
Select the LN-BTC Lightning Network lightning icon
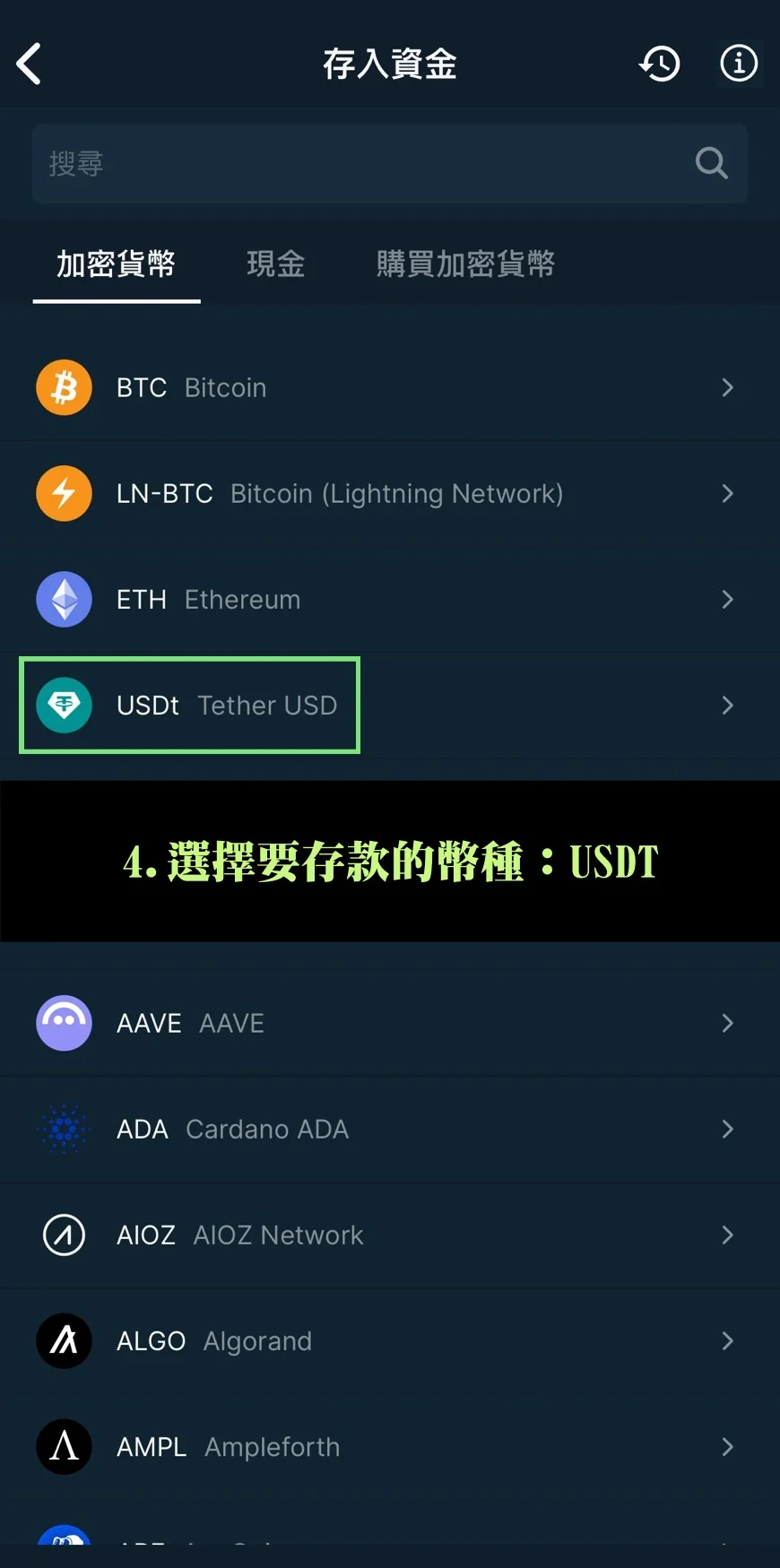(64, 493)
